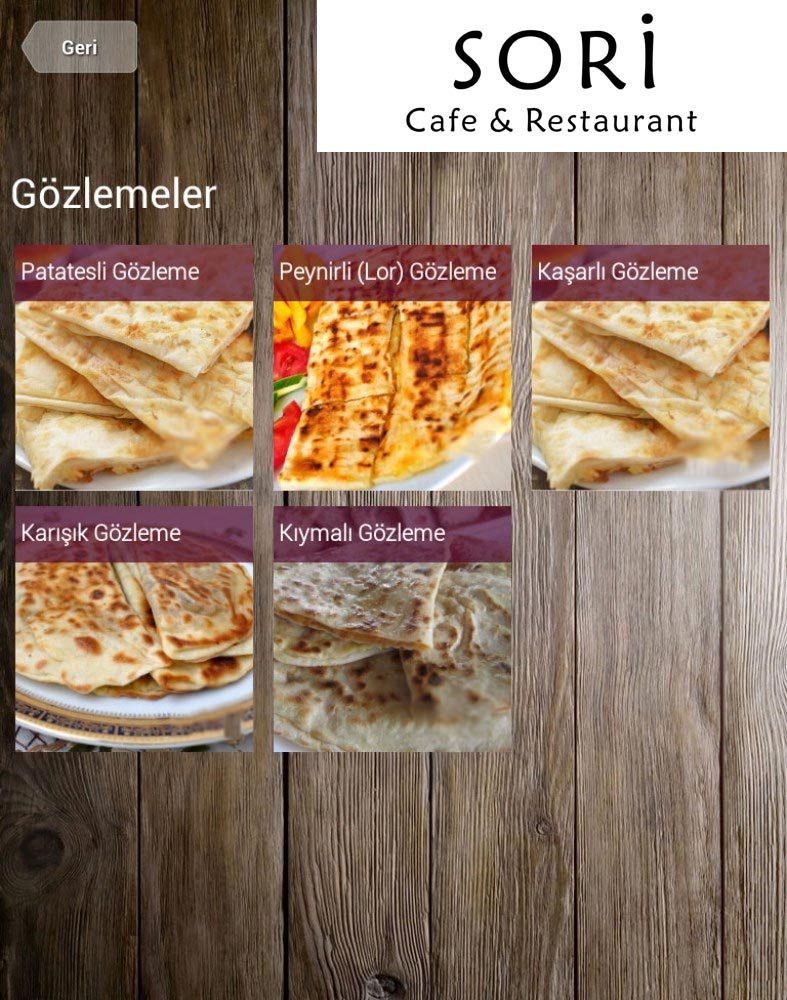View the Kaşarlı Gözleme tile

650,367
